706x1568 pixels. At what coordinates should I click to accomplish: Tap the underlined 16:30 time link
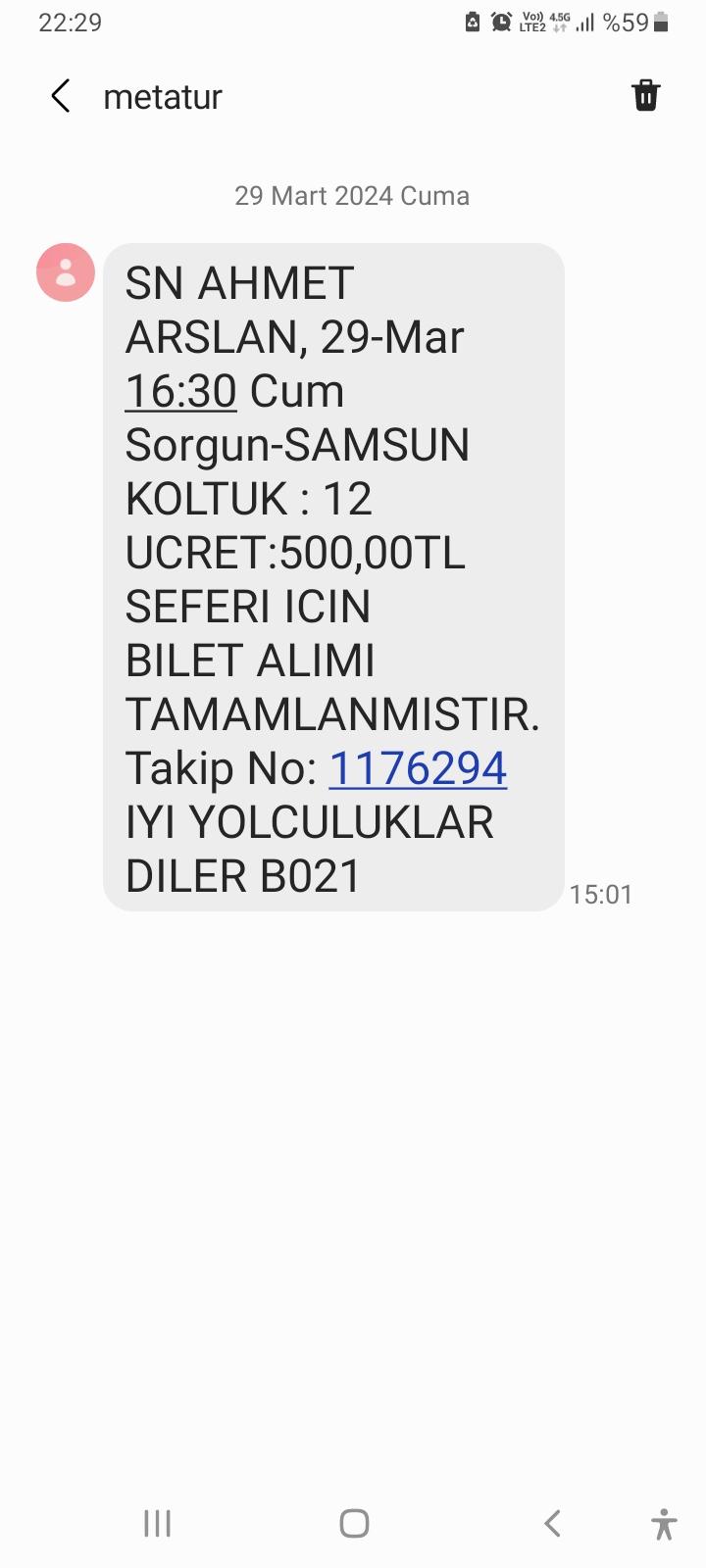[x=180, y=390]
